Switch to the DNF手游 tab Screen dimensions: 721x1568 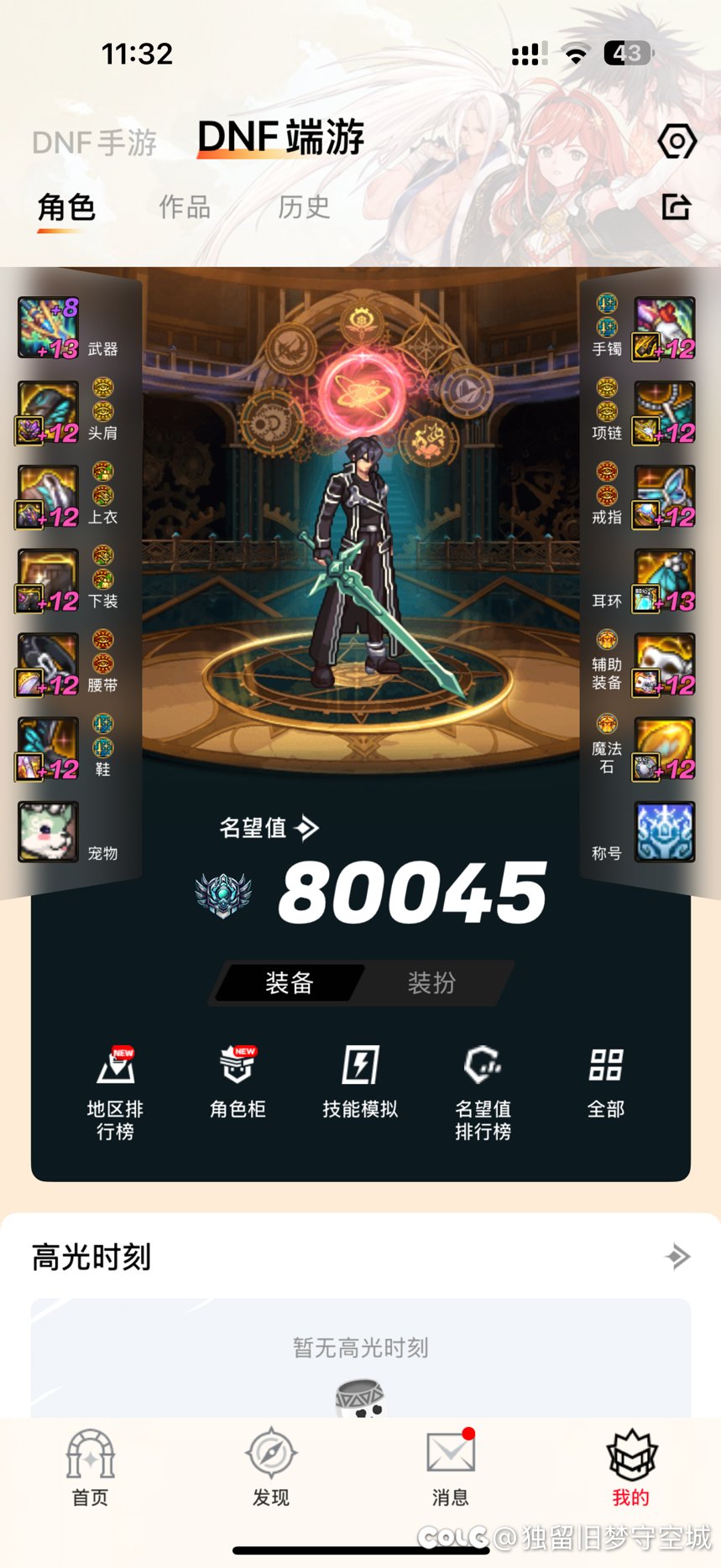[94, 143]
